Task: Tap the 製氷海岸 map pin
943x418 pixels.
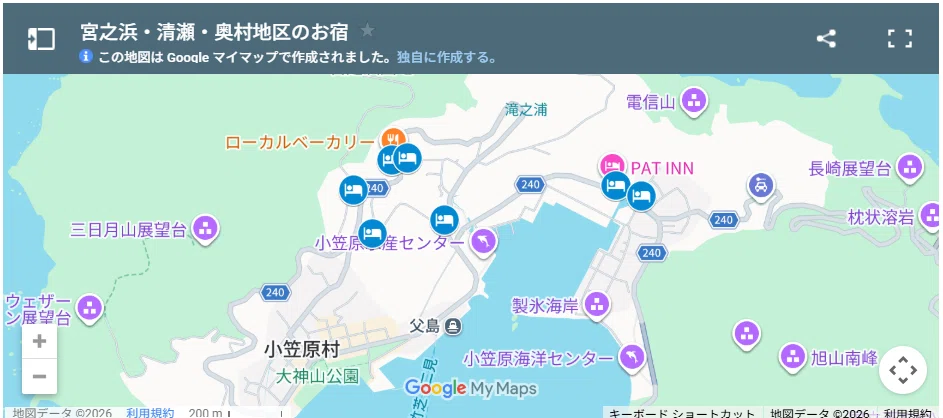Action: (x=597, y=304)
